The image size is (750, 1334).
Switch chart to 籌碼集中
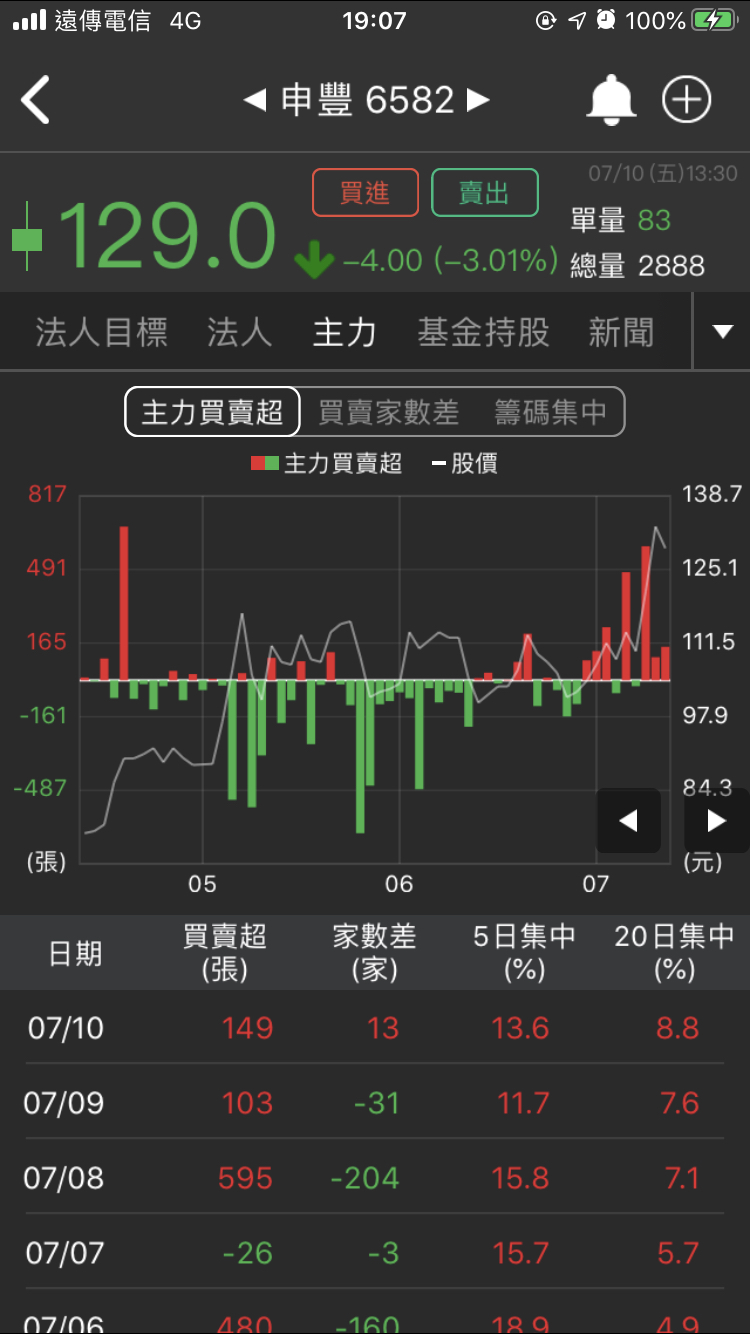click(x=550, y=412)
